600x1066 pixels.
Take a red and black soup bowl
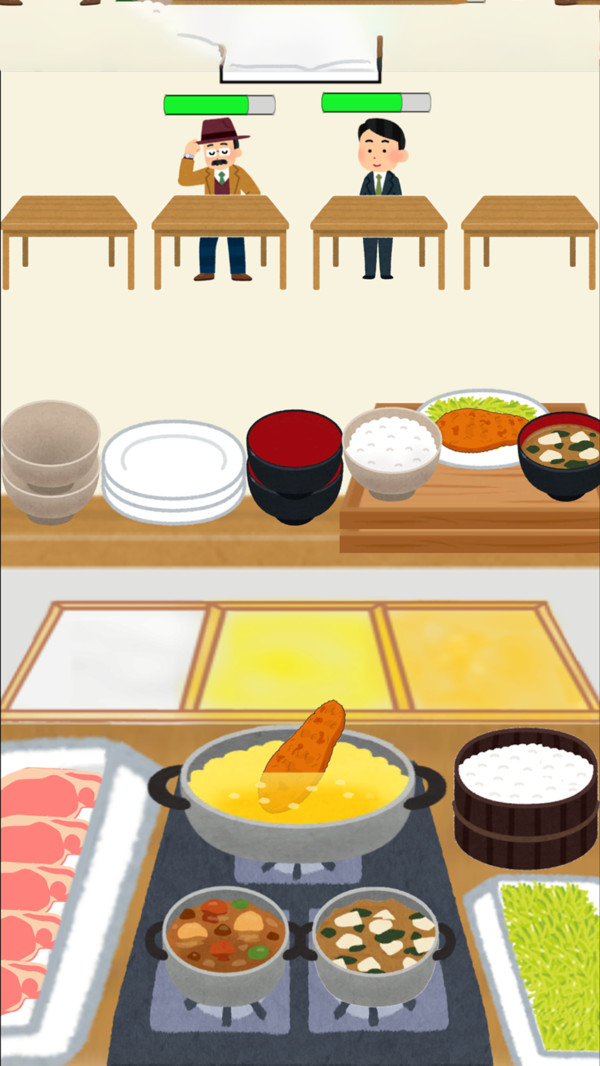click(x=294, y=465)
